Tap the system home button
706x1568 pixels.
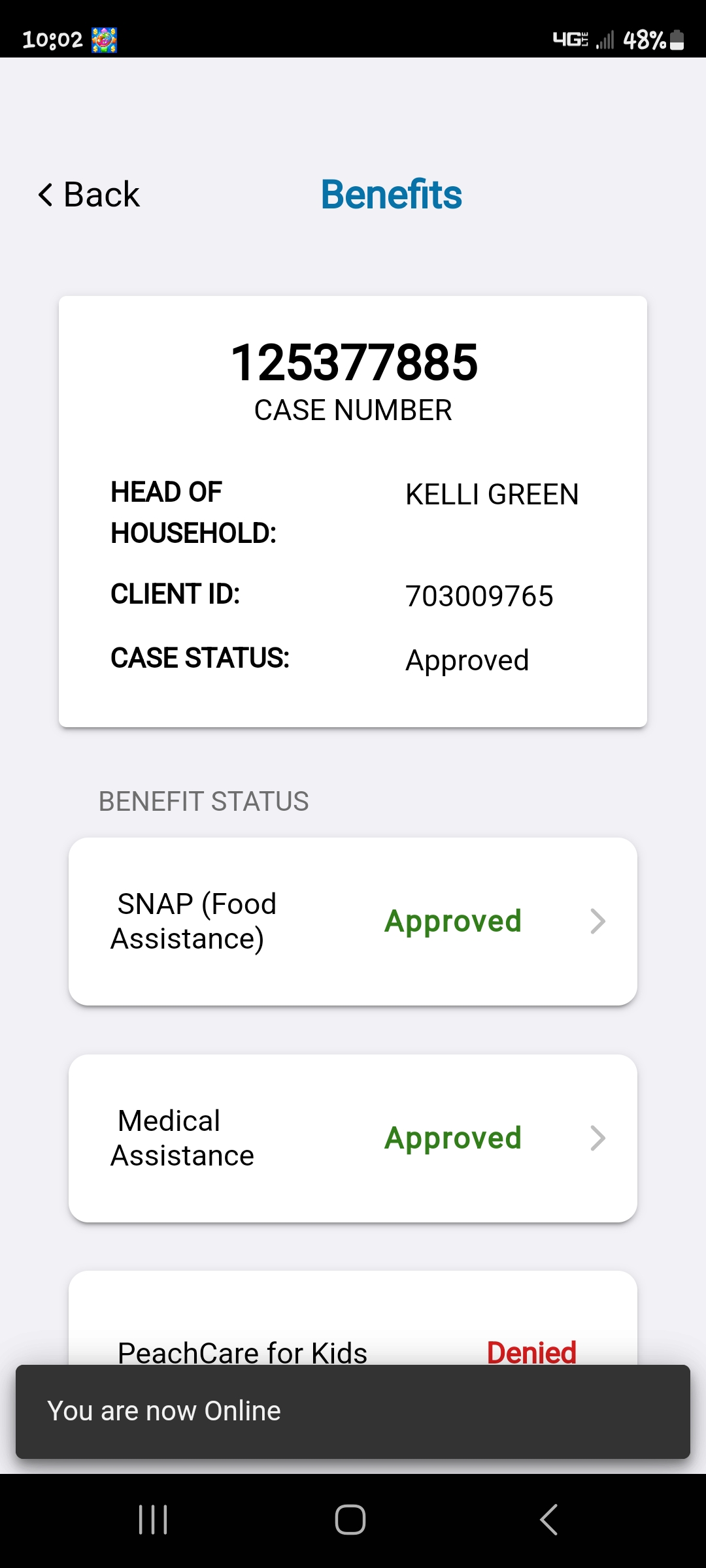click(x=350, y=1520)
